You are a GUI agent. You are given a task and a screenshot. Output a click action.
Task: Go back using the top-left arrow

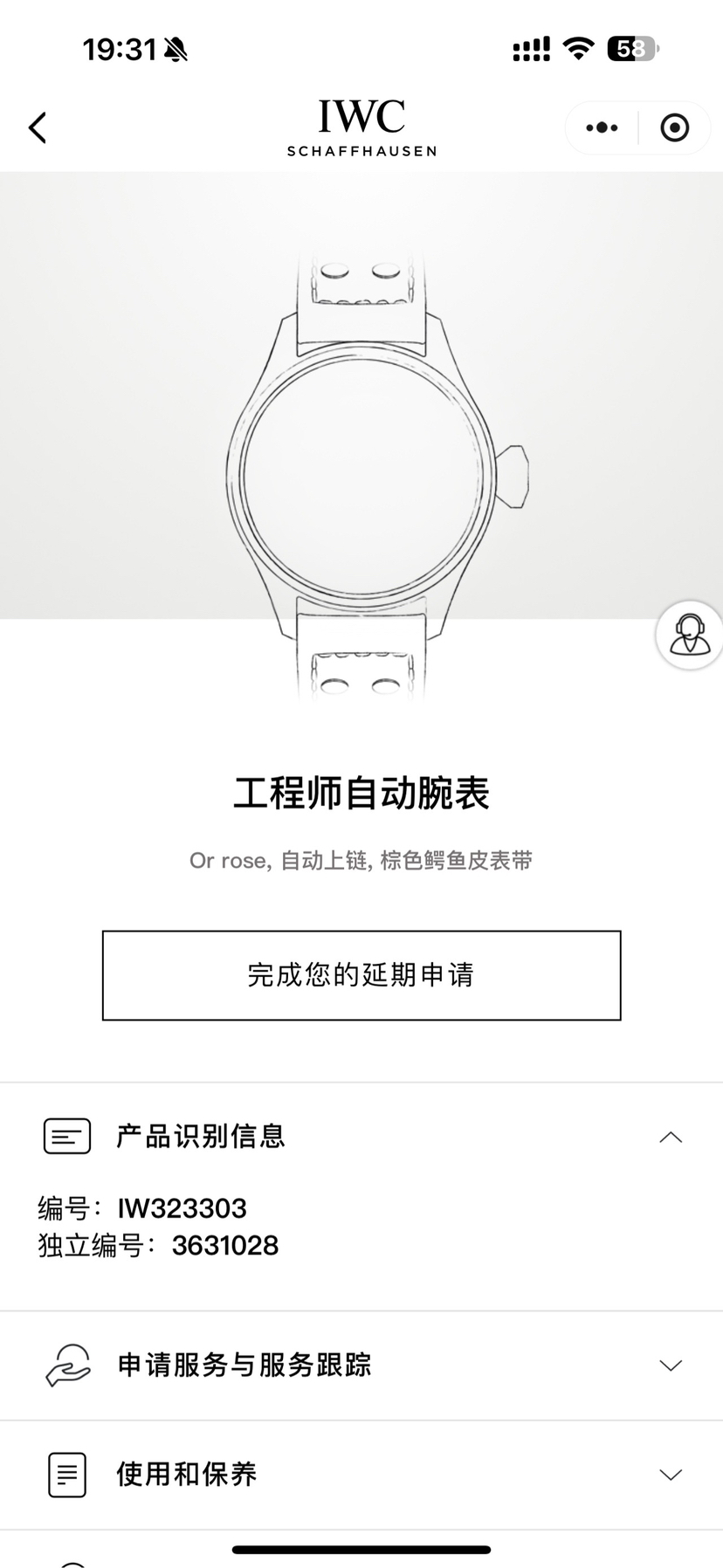38,127
